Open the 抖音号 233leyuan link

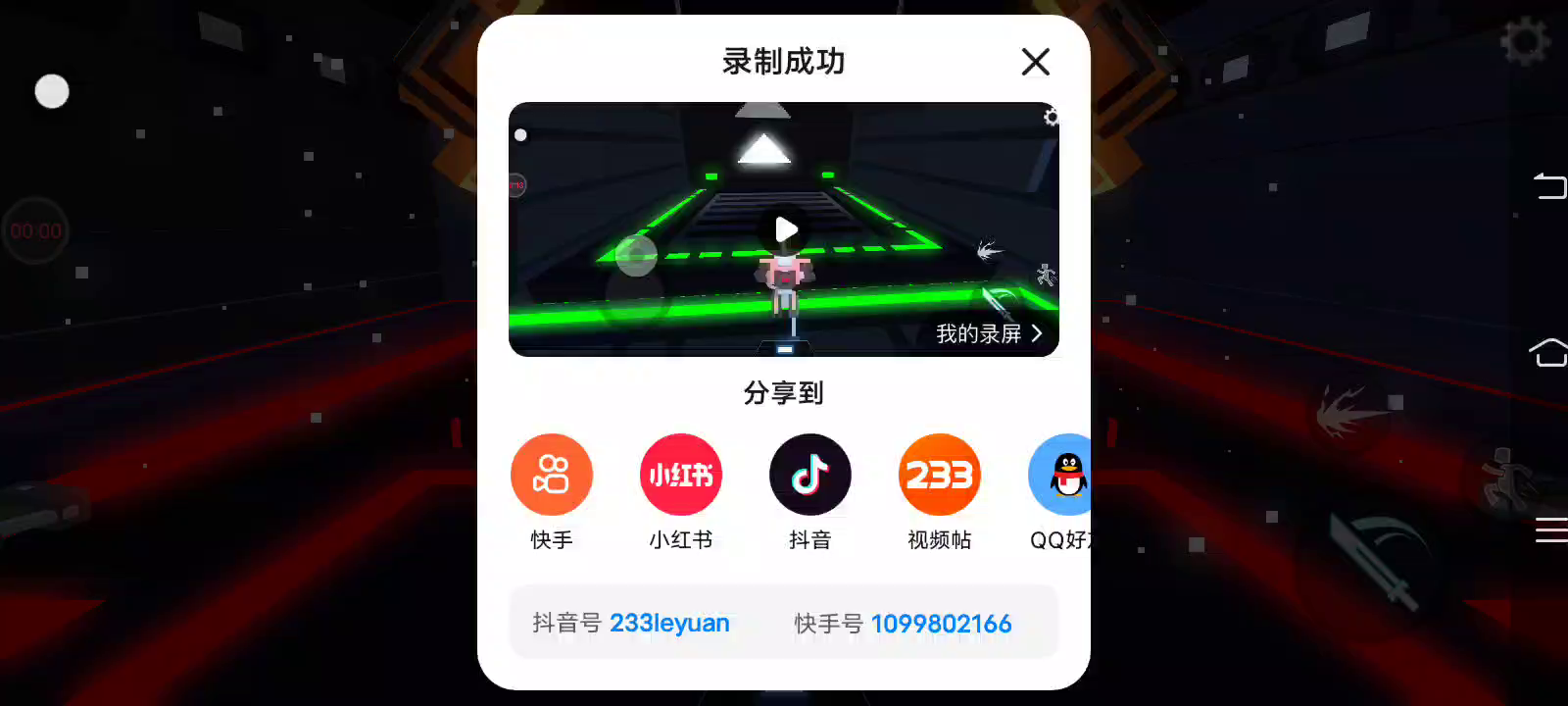[669, 624]
